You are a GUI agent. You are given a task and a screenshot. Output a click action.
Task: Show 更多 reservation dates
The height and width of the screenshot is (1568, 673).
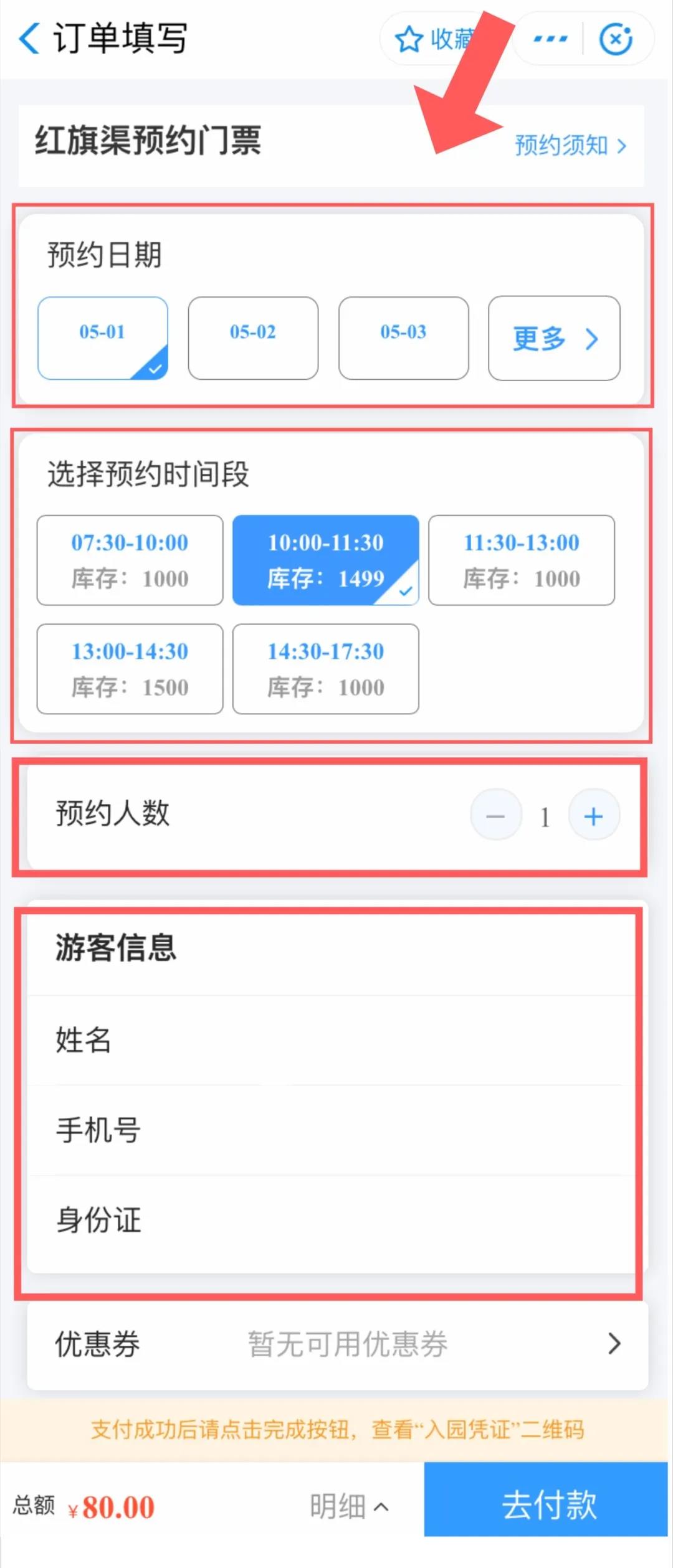point(554,338)
